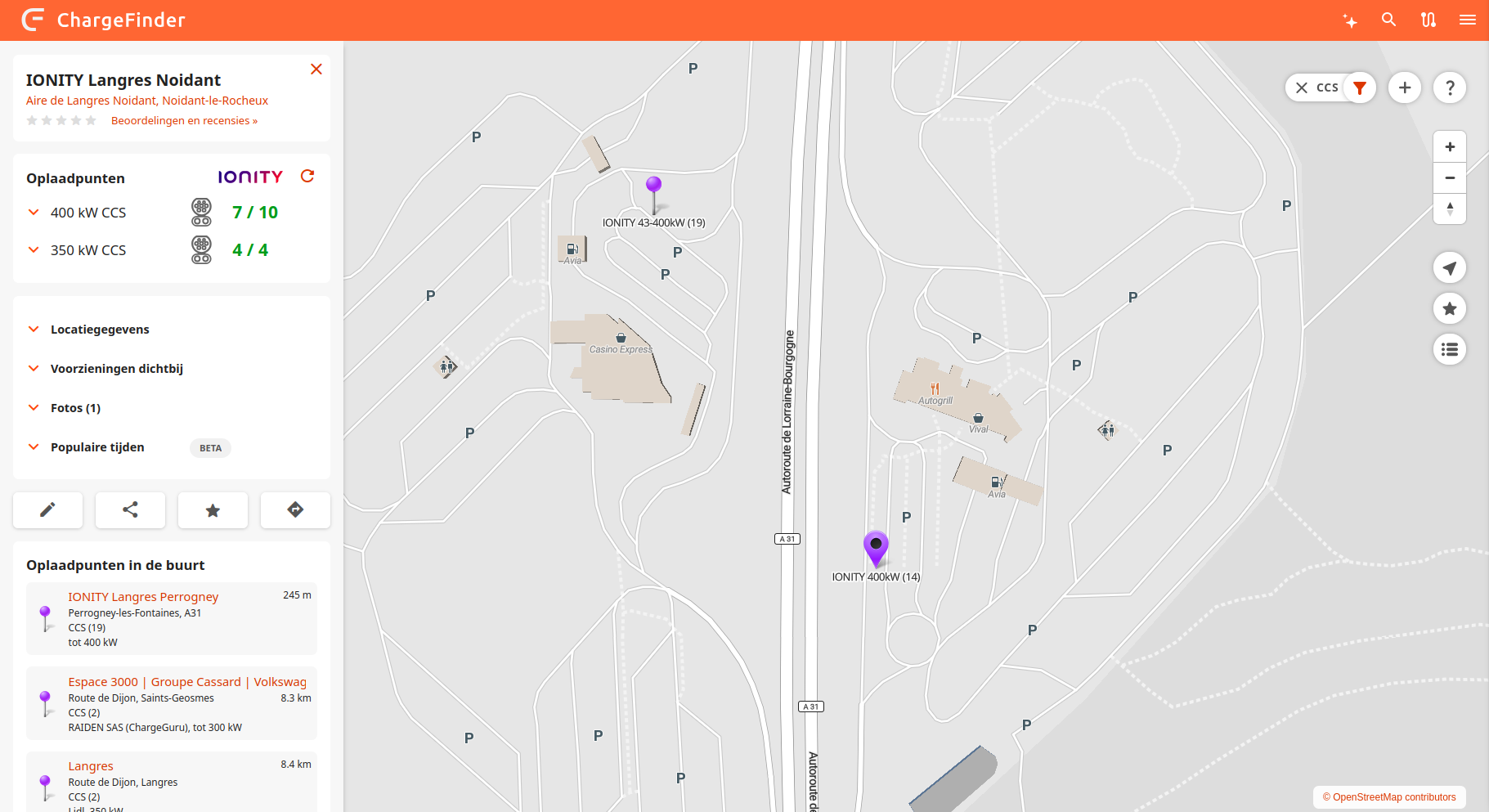The image size is (1489, 812).
Task: Remove the CCS filter chip
Action: tap(1302, 87)
